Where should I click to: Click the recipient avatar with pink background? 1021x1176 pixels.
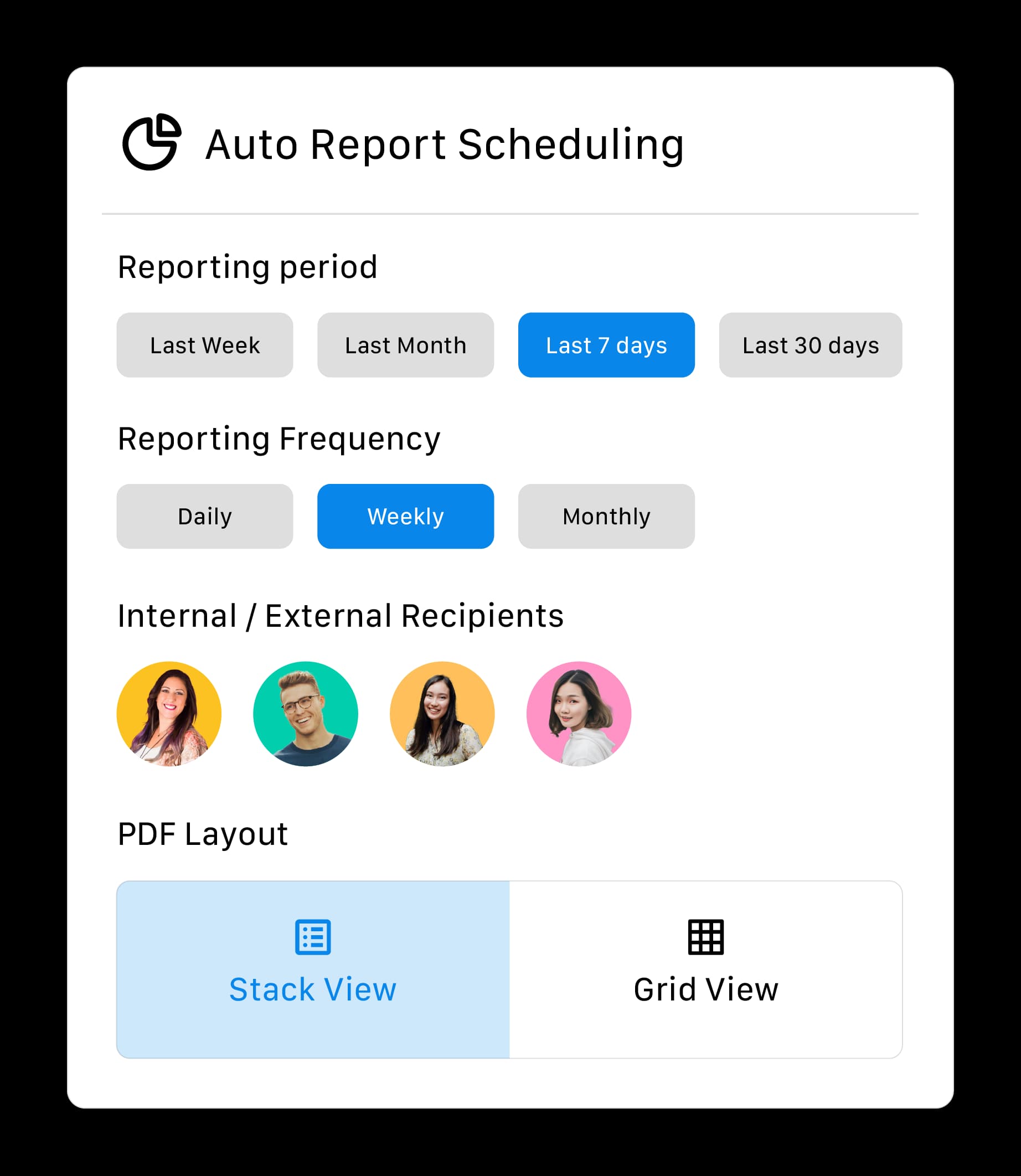tap(579, 713)
